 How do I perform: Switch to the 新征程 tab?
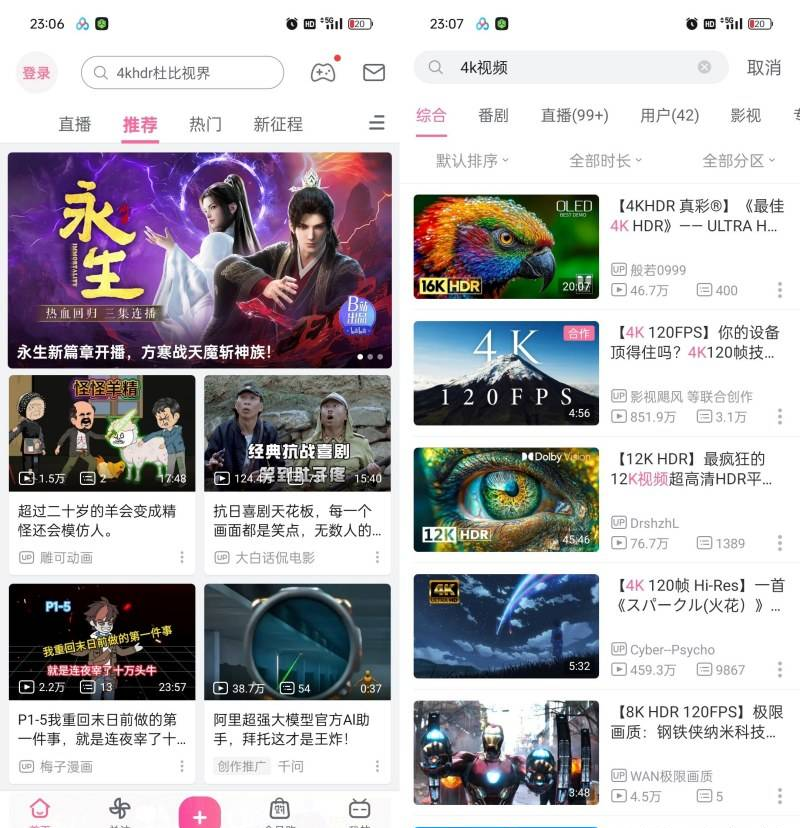[x=278, y=124]
